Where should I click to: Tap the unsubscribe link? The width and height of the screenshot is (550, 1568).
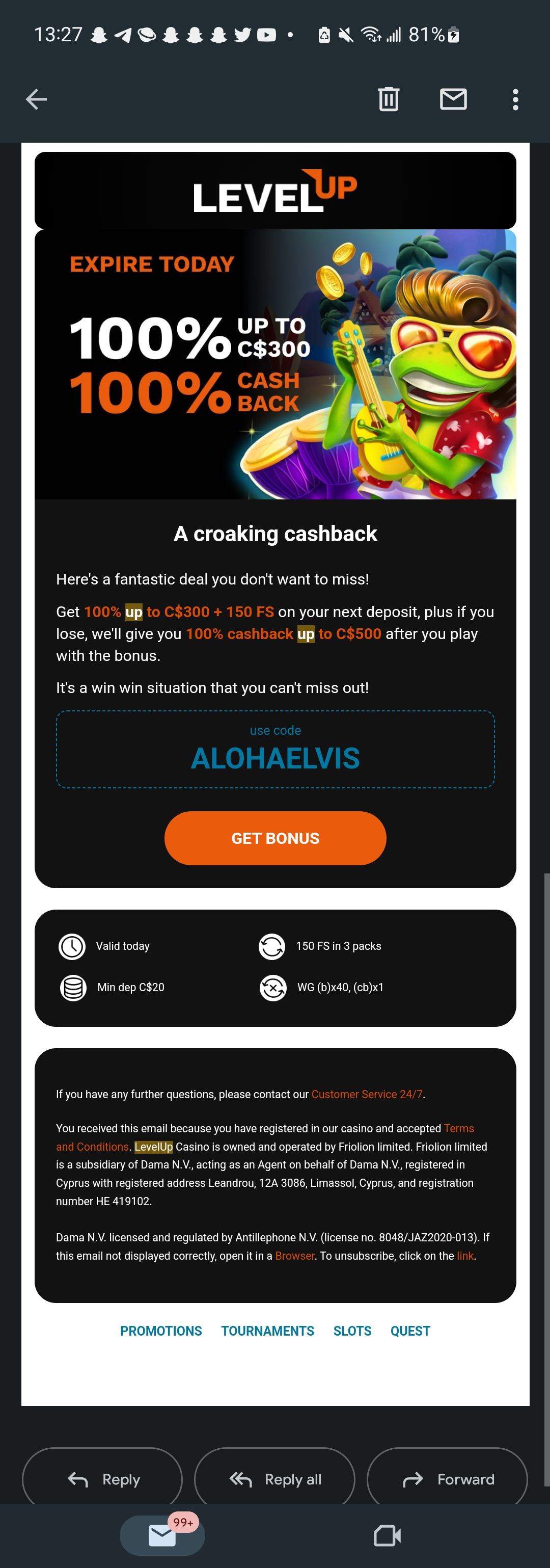pyautogui.click(x=465, y=1255)
